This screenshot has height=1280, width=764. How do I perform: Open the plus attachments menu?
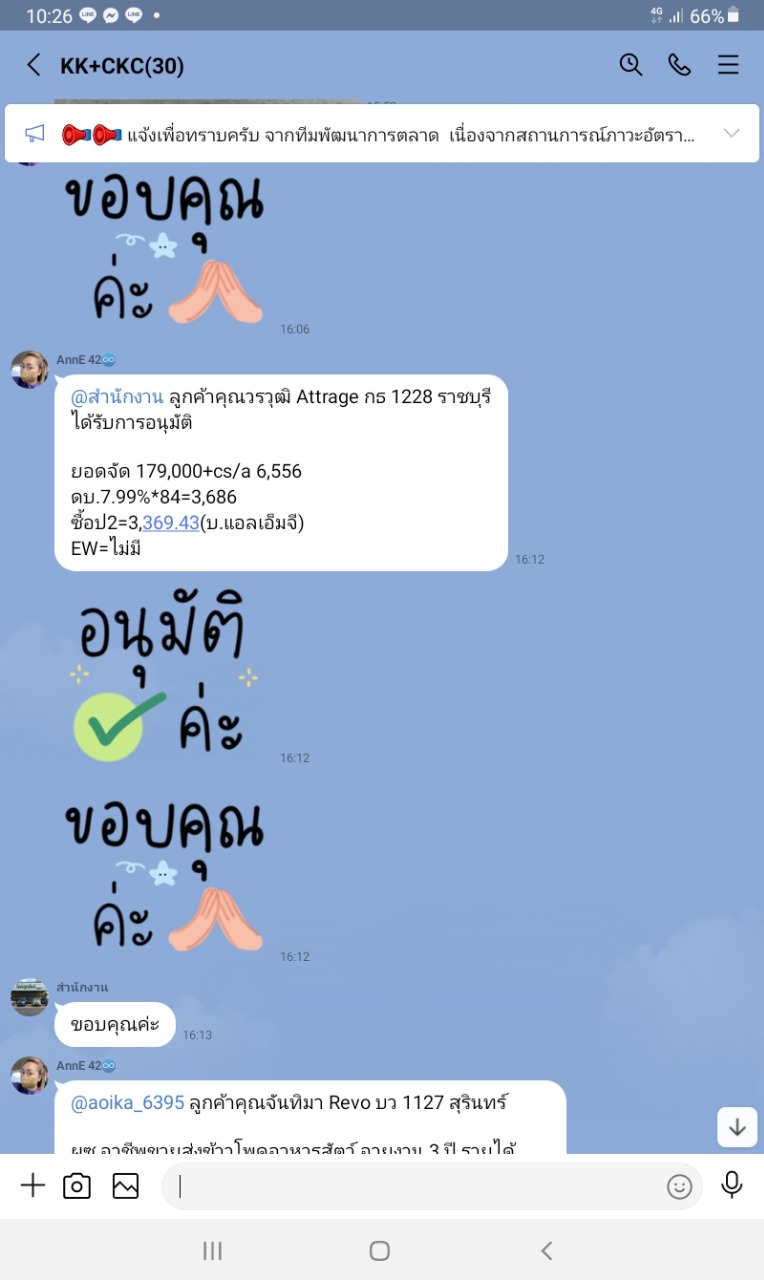[33, 1186]
